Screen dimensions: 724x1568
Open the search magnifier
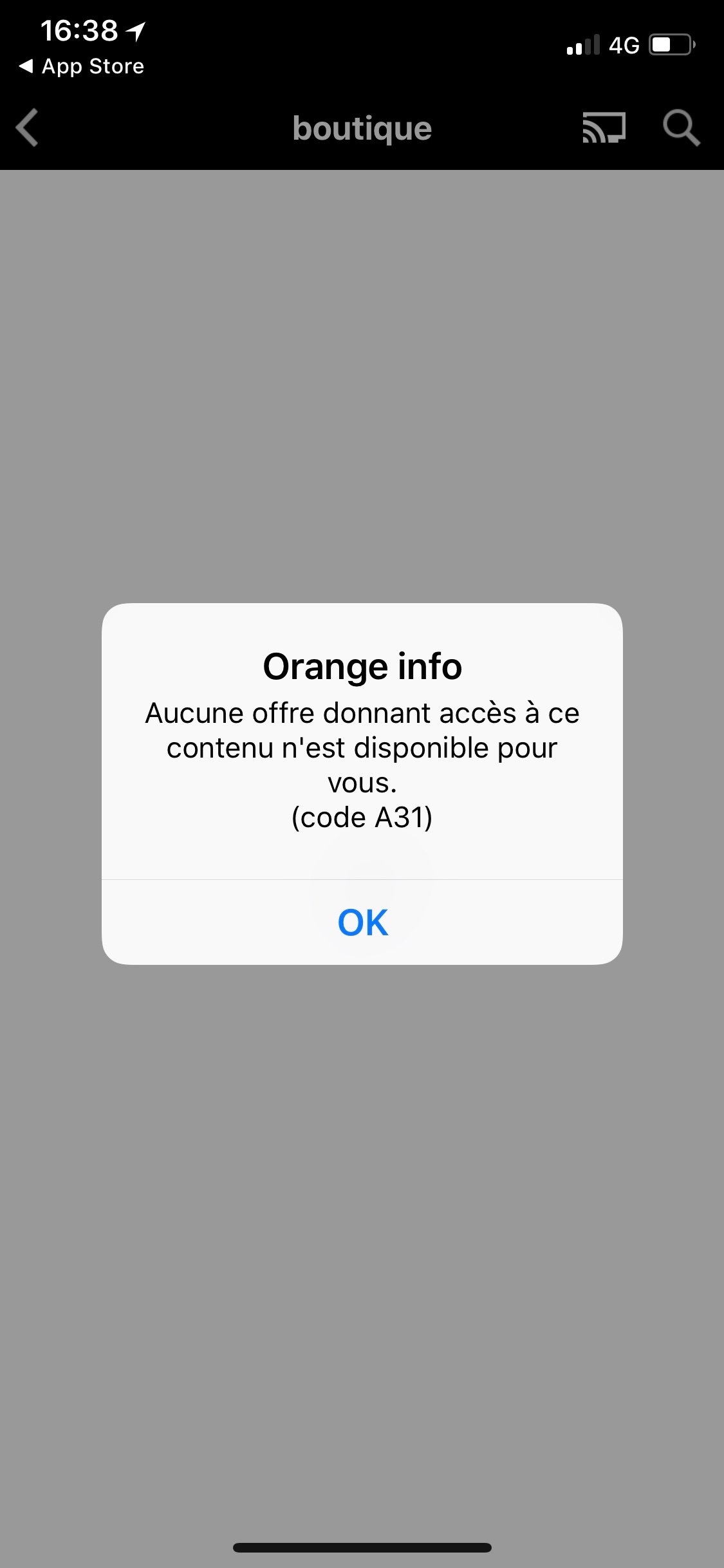coord(681,127)
